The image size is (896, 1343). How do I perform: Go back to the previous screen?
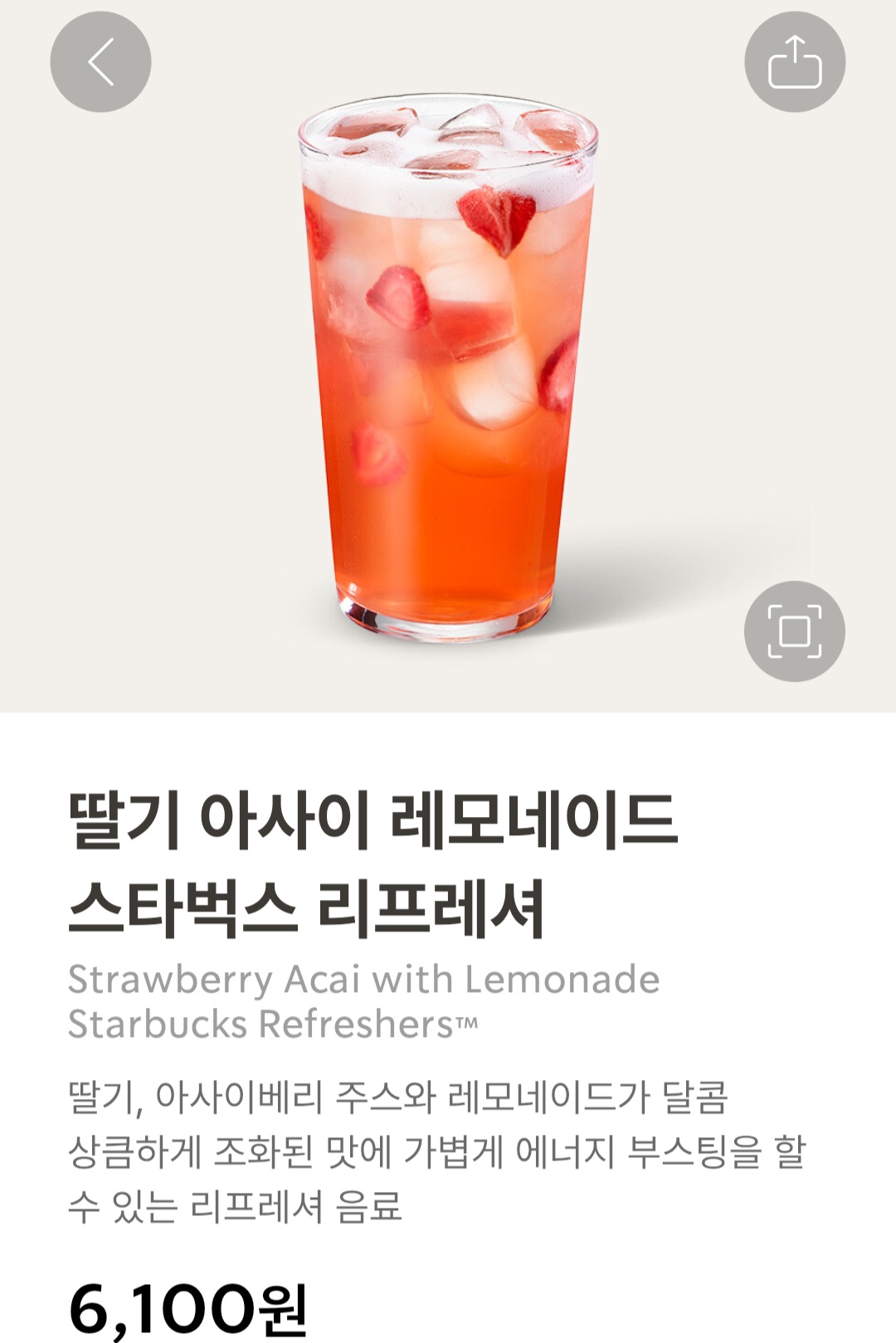pos(100,62)
